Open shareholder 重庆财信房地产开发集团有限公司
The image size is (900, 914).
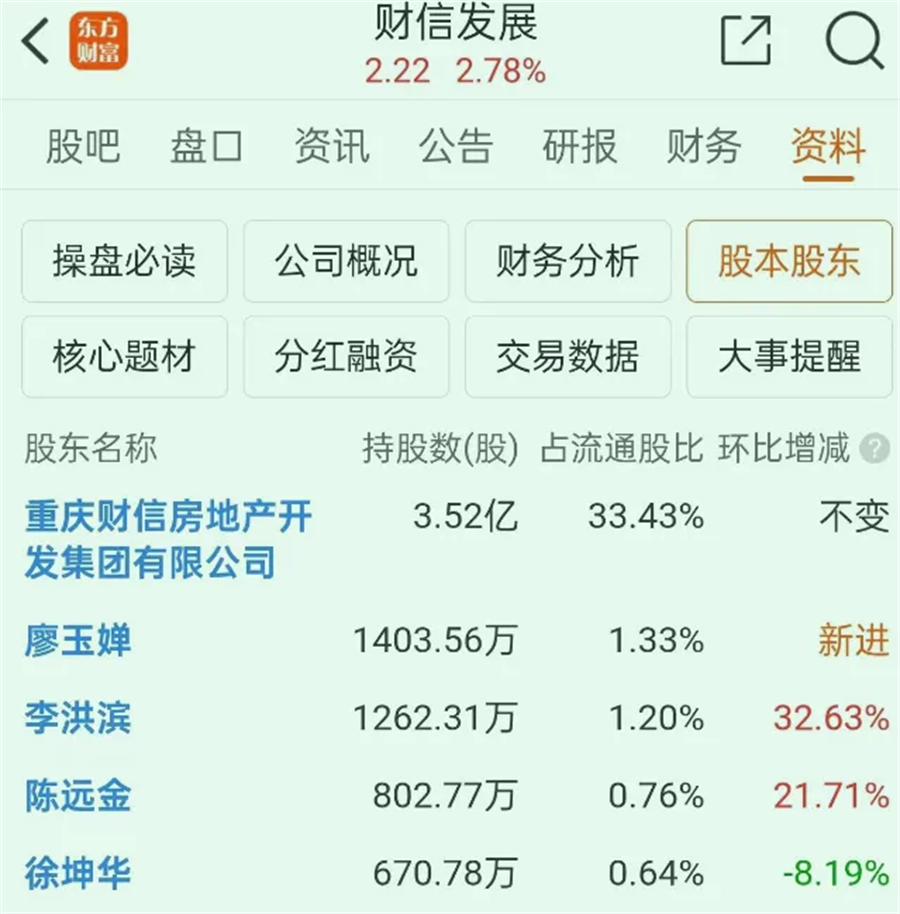point(168,540)
